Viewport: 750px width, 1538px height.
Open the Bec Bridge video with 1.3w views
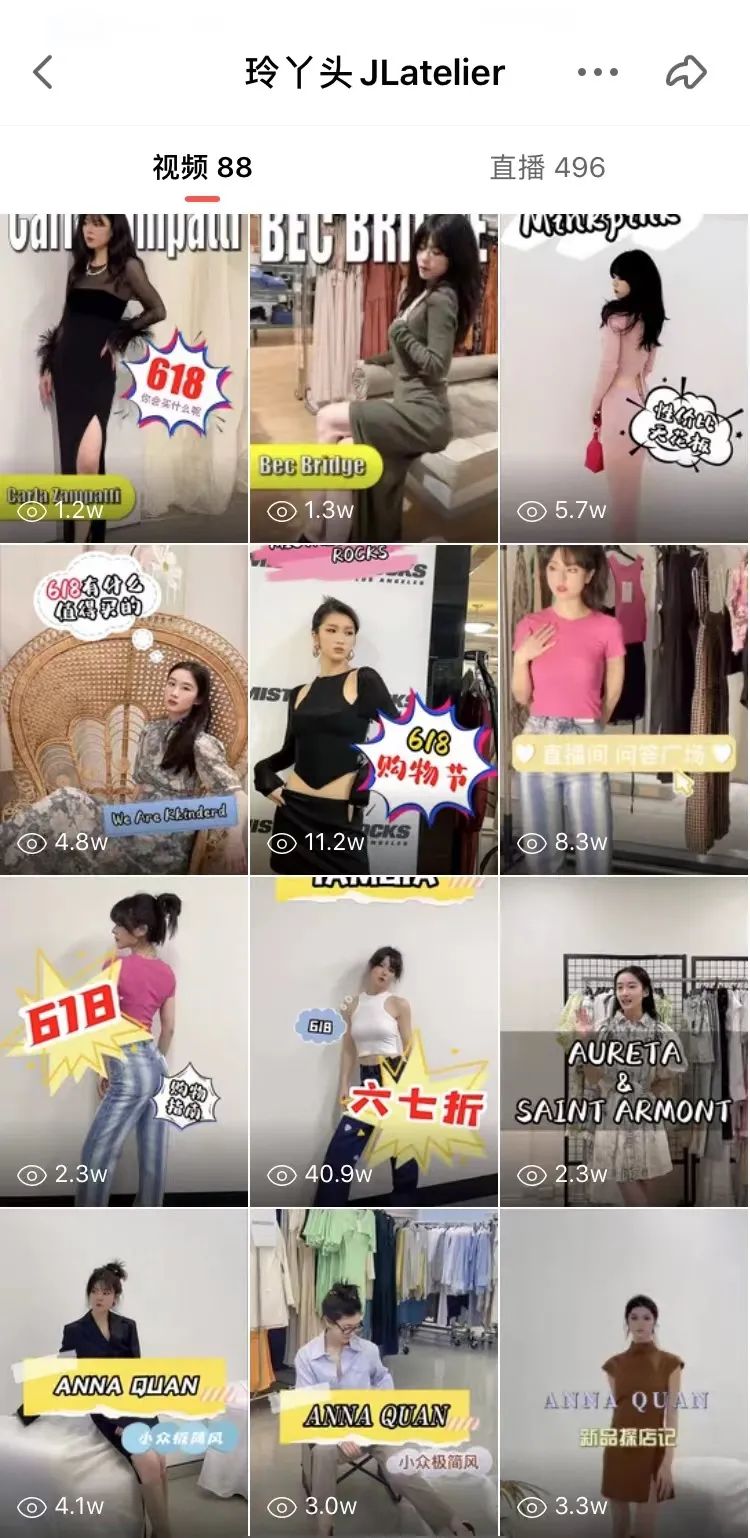pyautogui.click(x=374, y=380)
